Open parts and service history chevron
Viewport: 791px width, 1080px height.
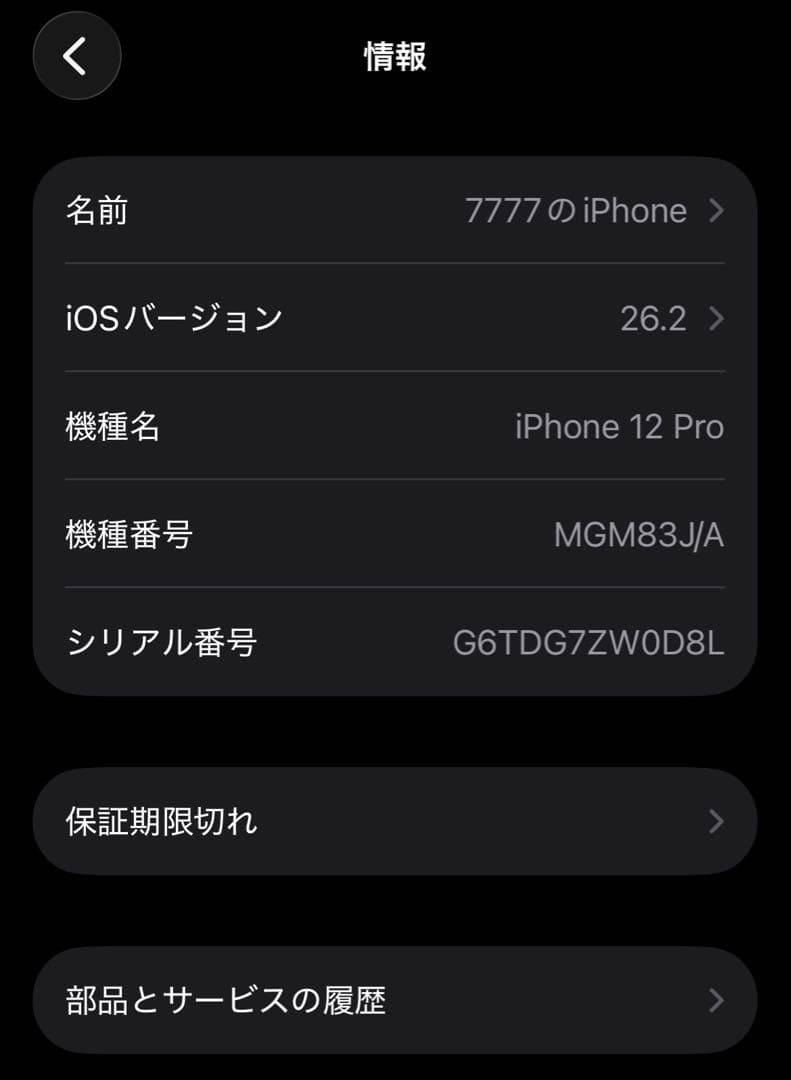point(714,999)
